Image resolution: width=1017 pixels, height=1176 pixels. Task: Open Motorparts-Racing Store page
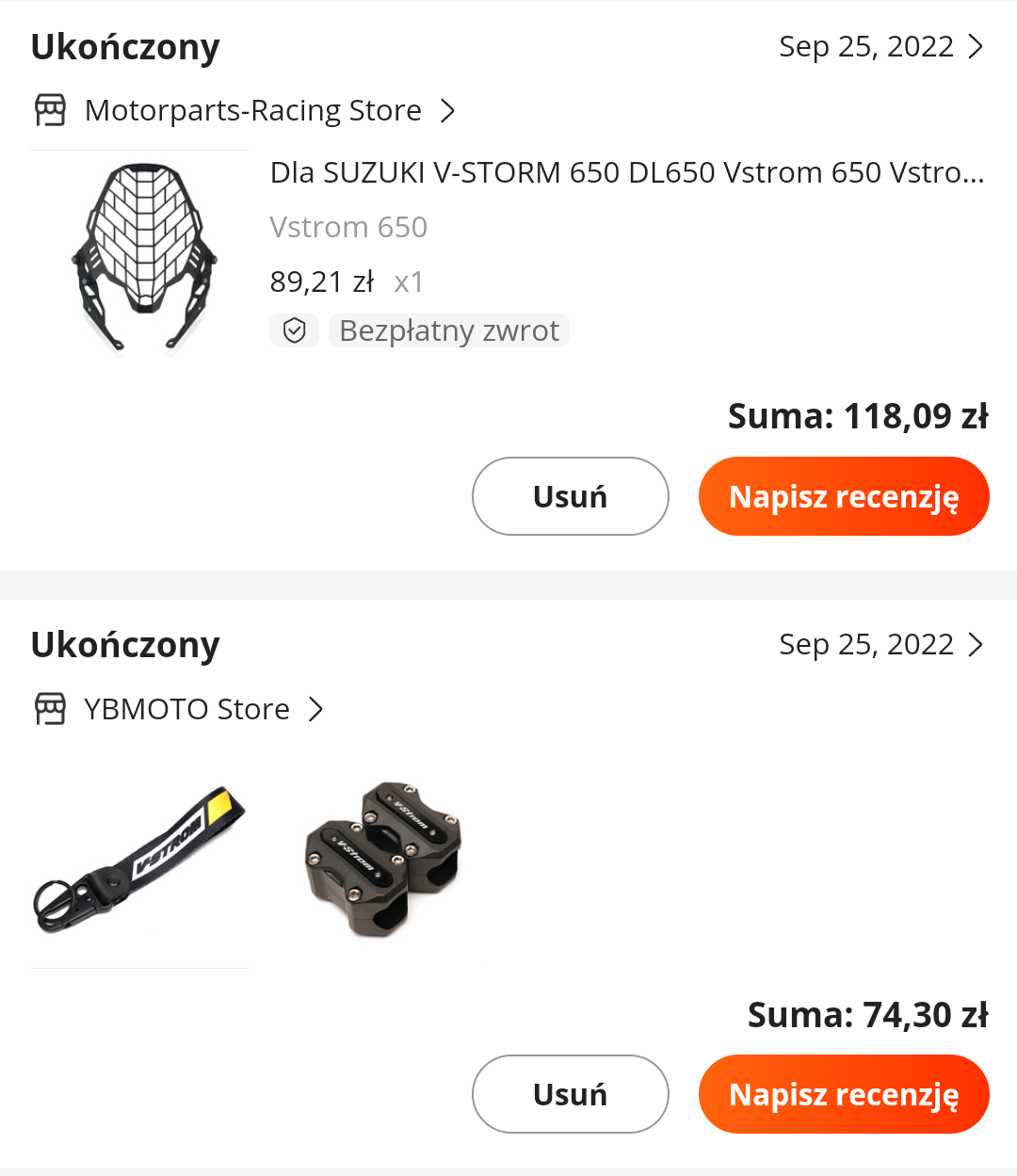coord(252,111)
